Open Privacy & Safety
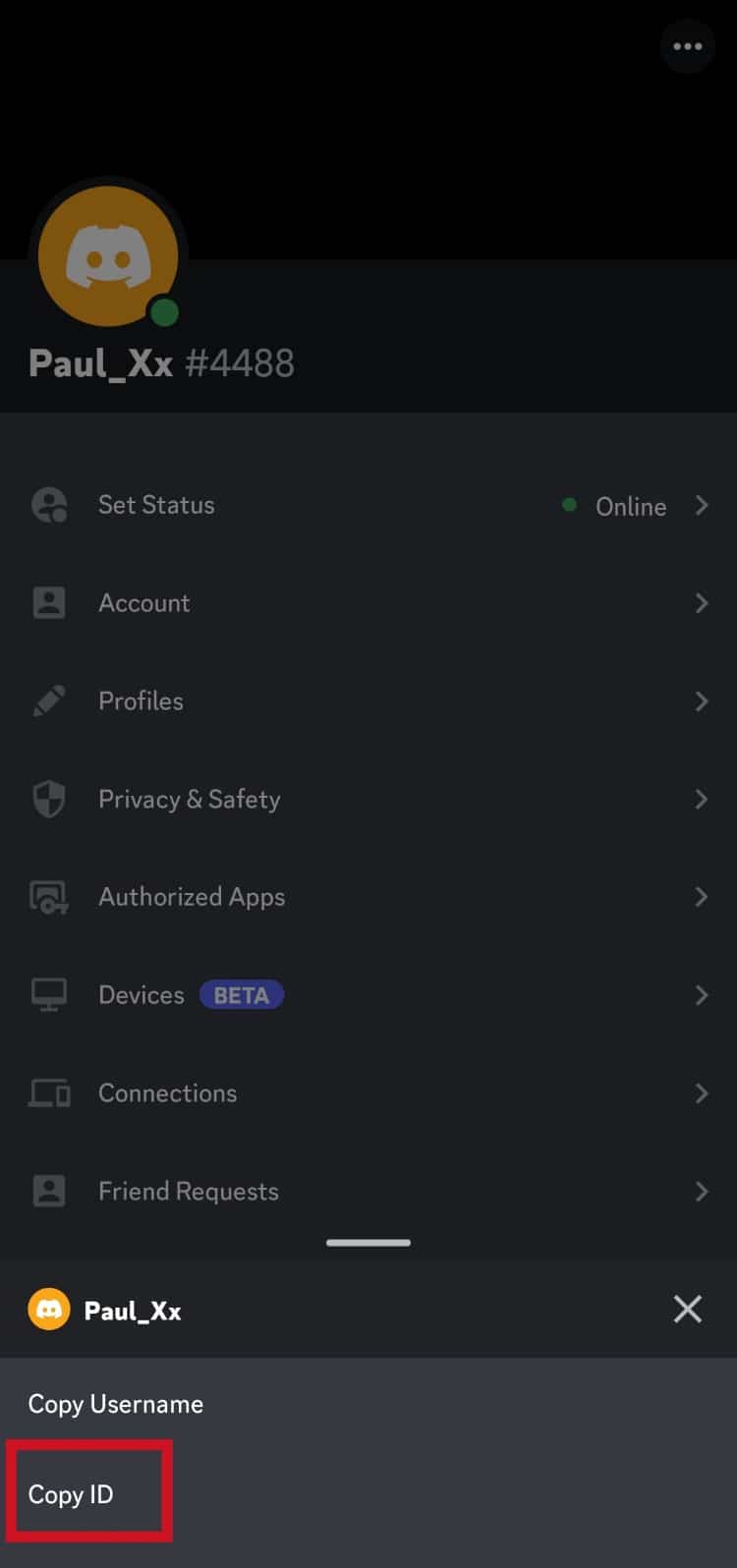 (x=368, y=799)
